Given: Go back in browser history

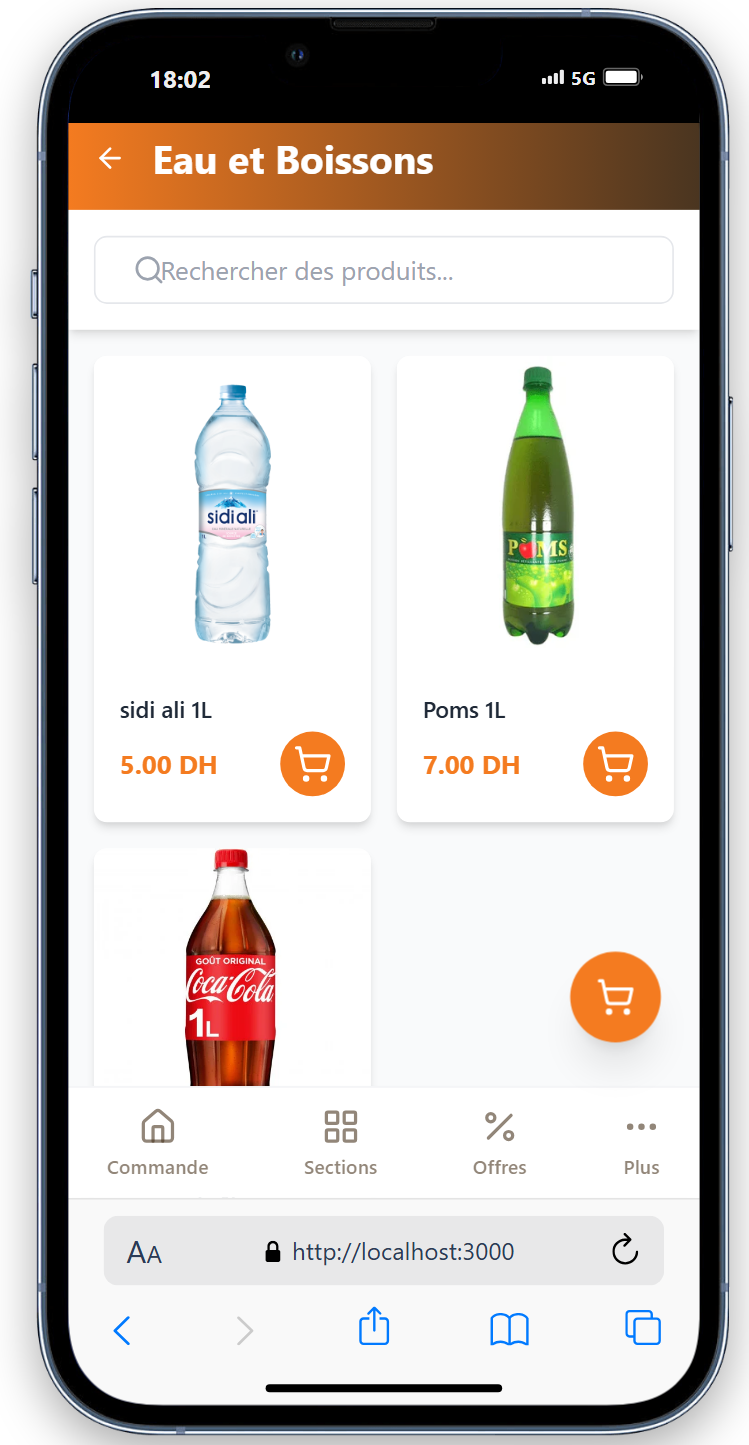Looking at the screenshot, I should click(122, 1330).
